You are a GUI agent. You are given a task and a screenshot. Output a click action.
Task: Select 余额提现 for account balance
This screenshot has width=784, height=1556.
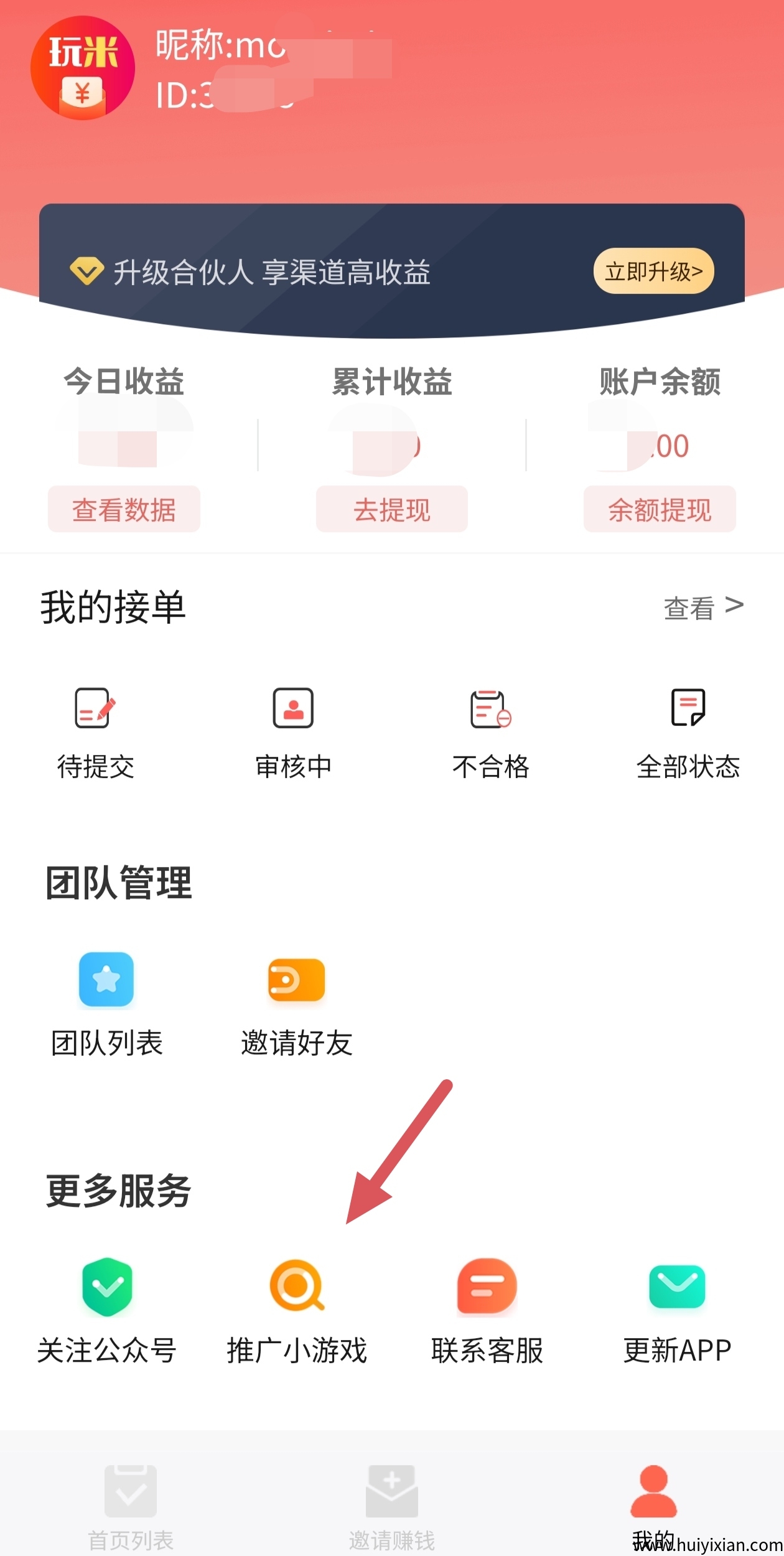(660, 509)
